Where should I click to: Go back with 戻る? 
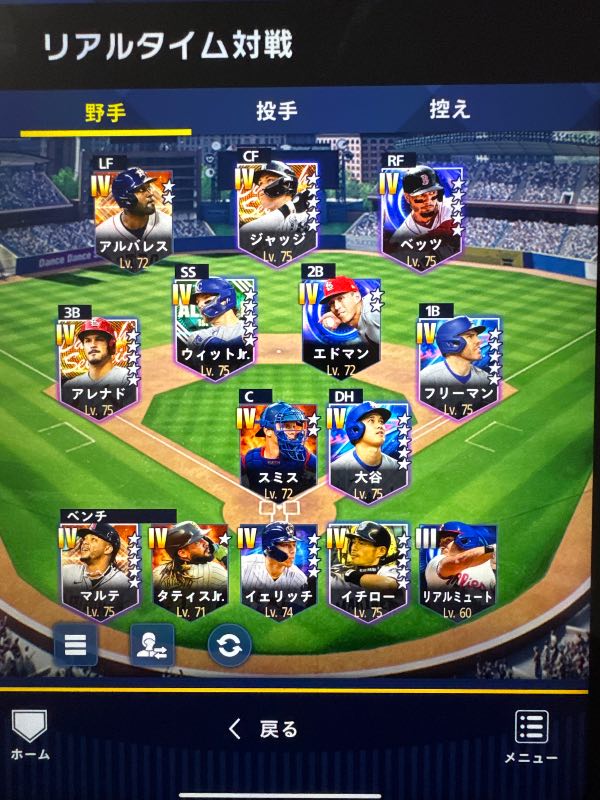point(265,729)
